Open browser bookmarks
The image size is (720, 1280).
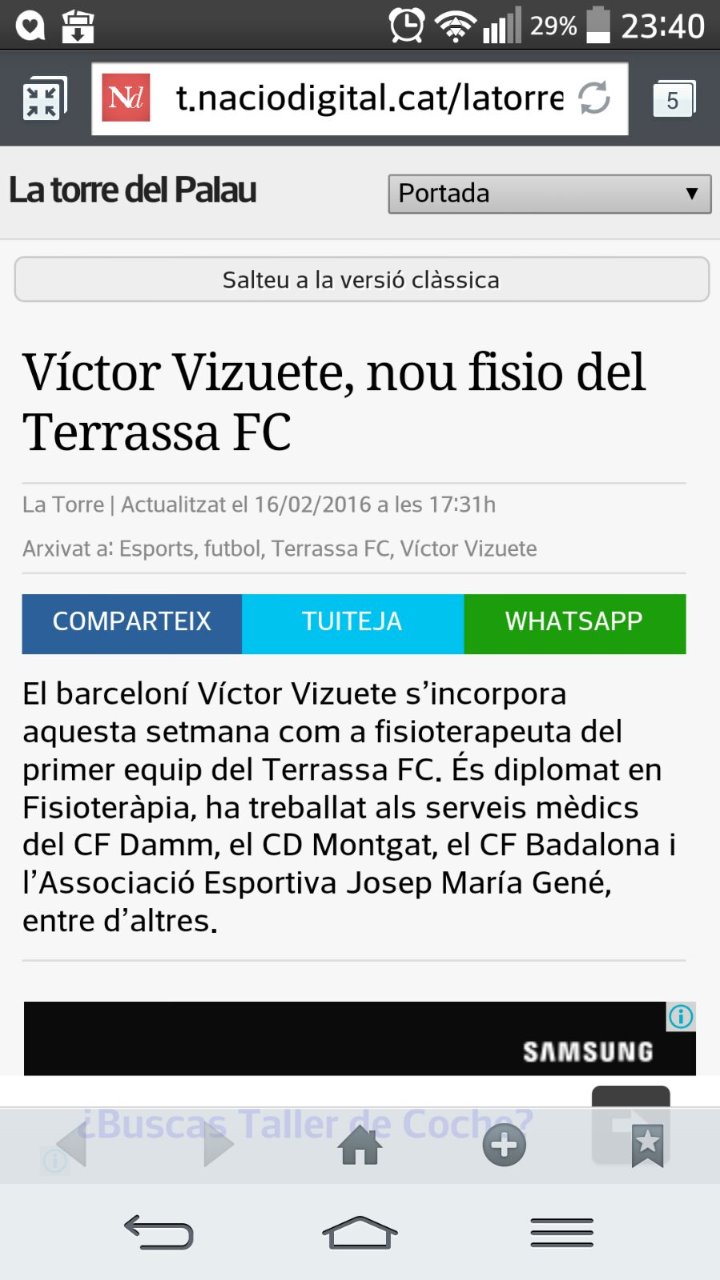tap(648, 1146)
